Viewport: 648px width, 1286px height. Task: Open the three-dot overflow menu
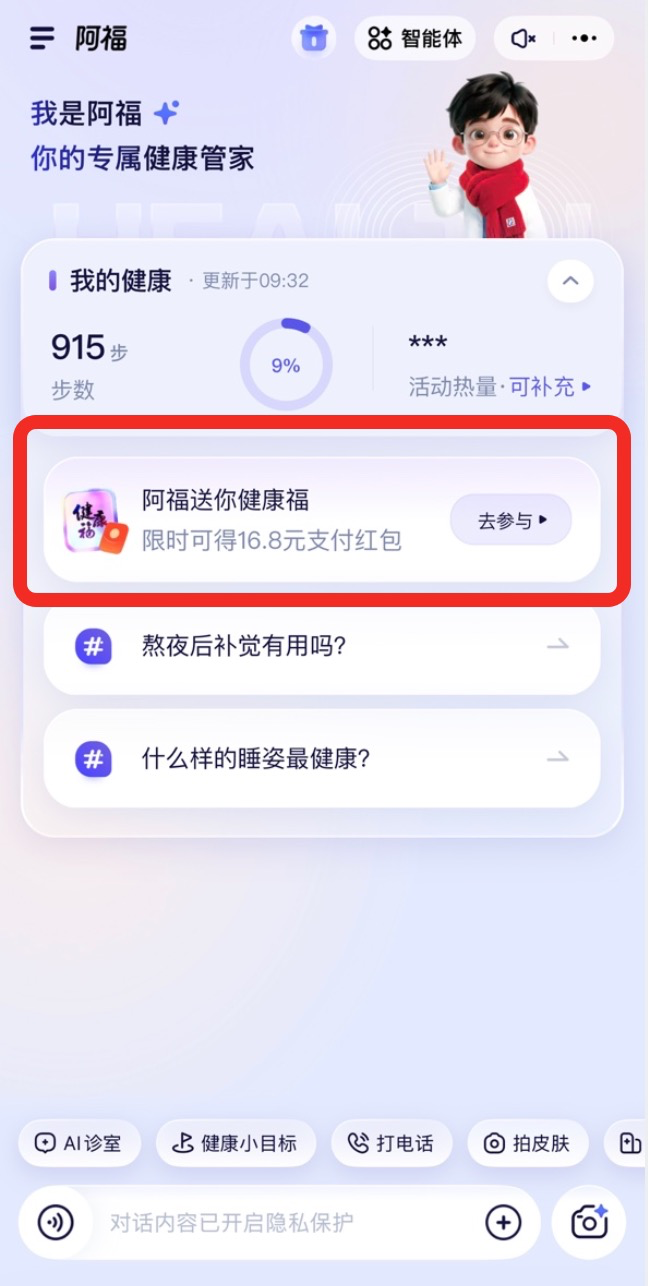(584, 39)
